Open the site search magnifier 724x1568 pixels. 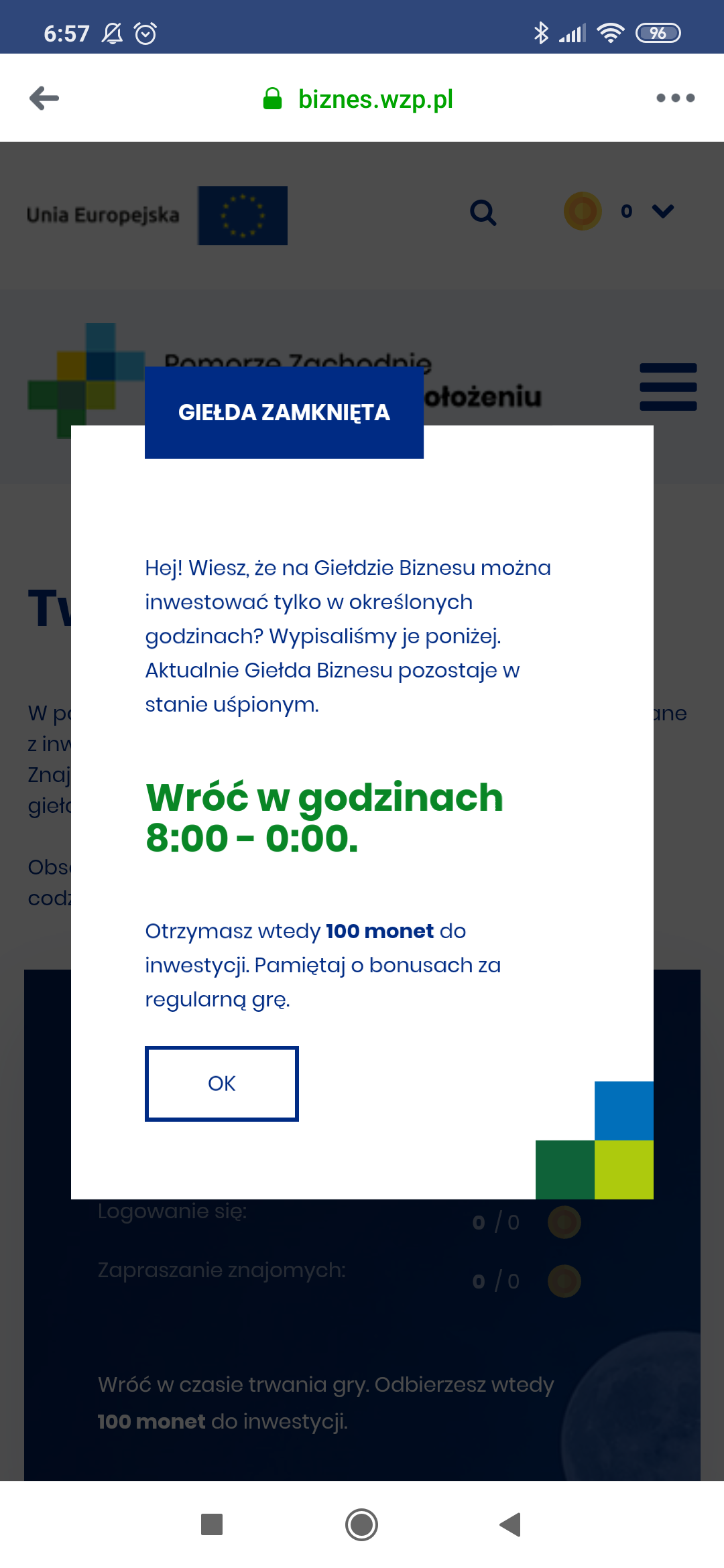click(x=483, y=213)
